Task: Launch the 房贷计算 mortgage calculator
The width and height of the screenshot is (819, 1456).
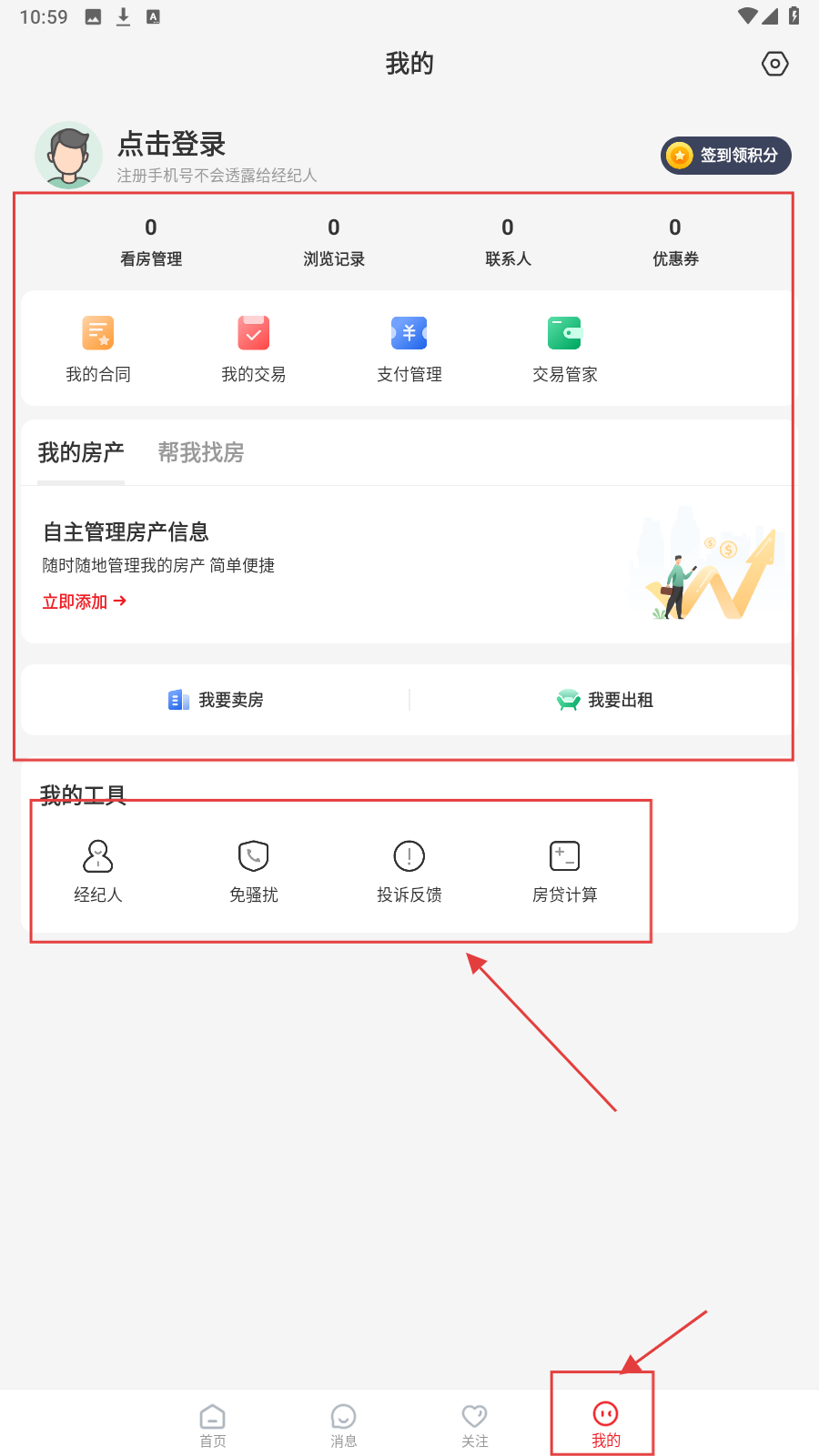Action: (565, 870)
